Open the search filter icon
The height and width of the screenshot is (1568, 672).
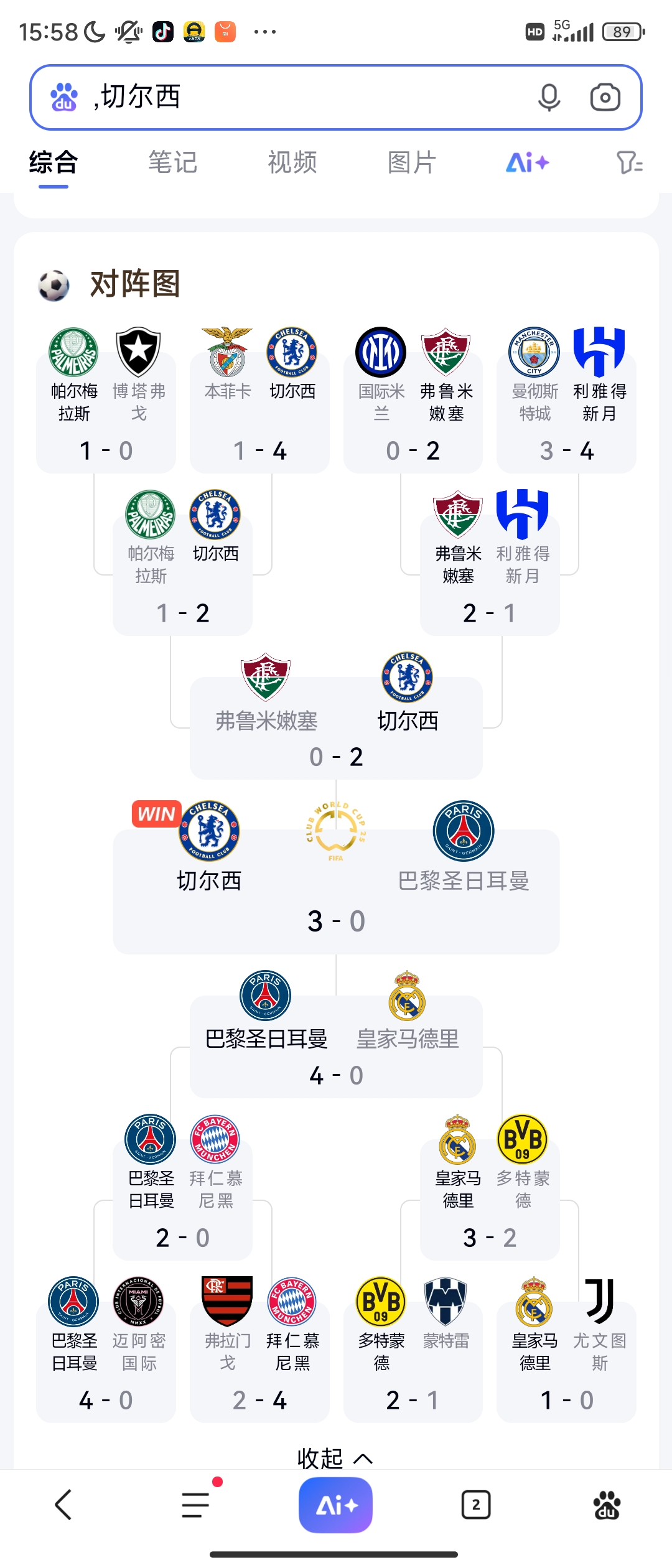pos(629,163)
